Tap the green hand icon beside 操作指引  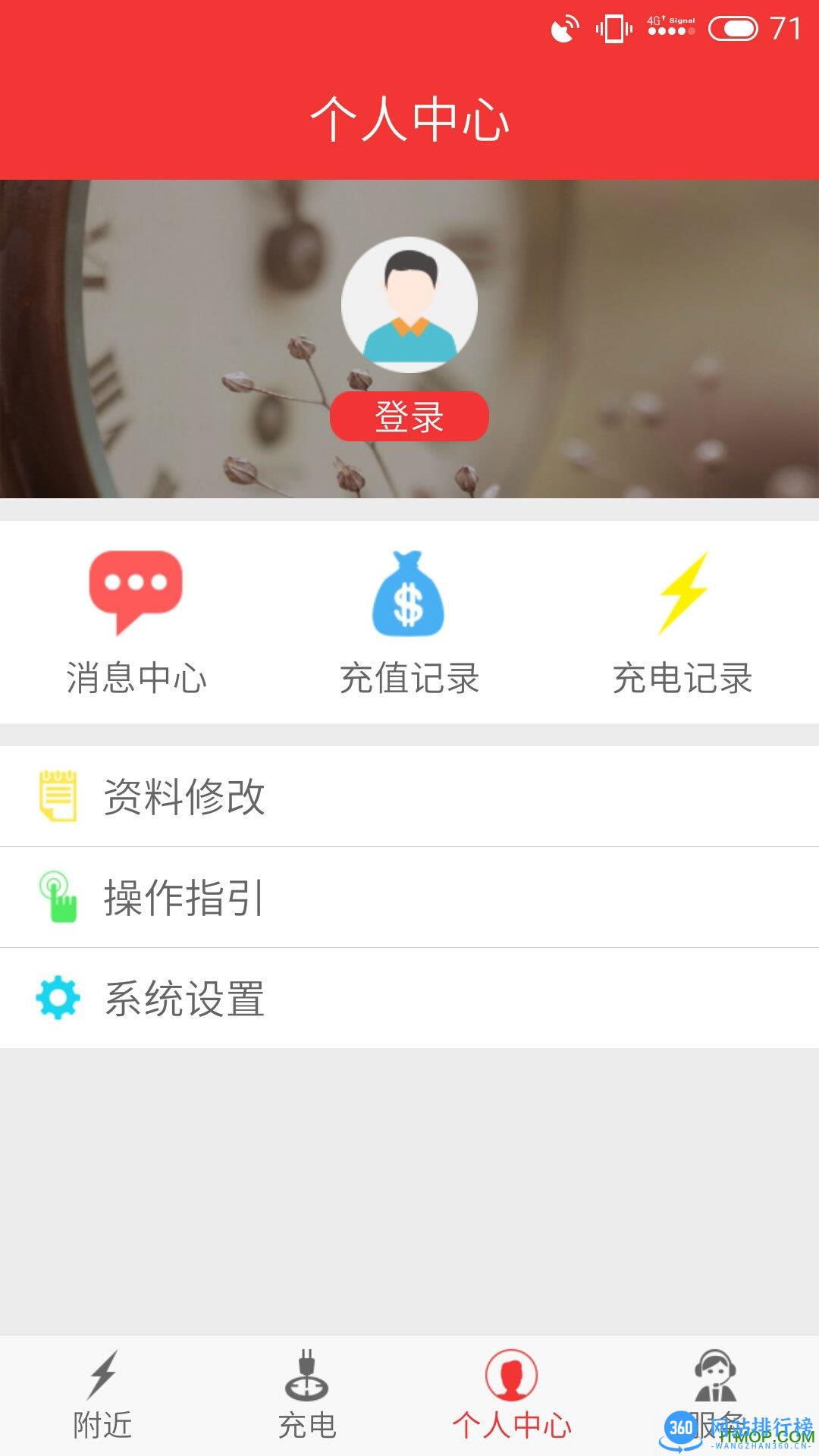(x=58, y=896)
